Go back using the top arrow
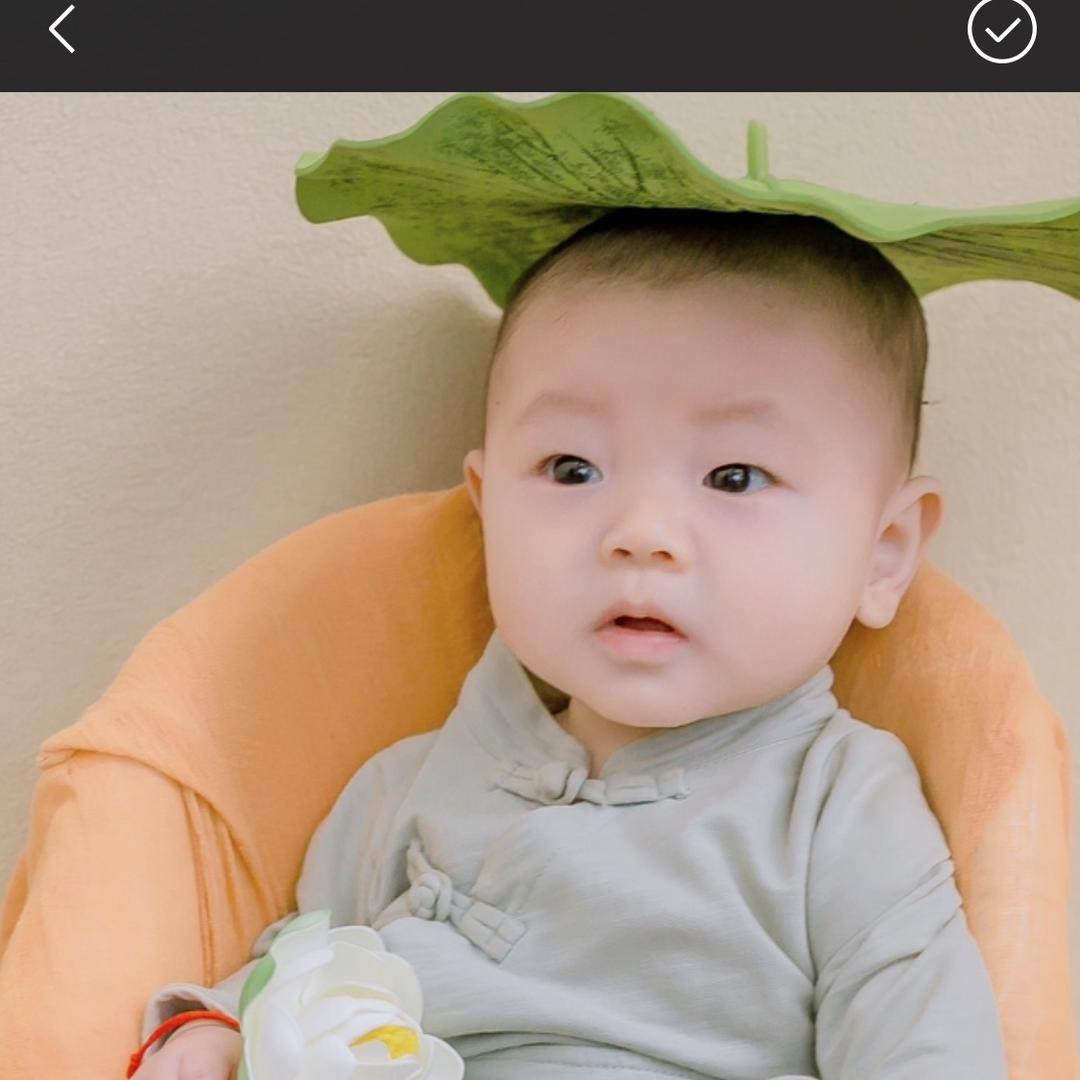 [62, 30]
